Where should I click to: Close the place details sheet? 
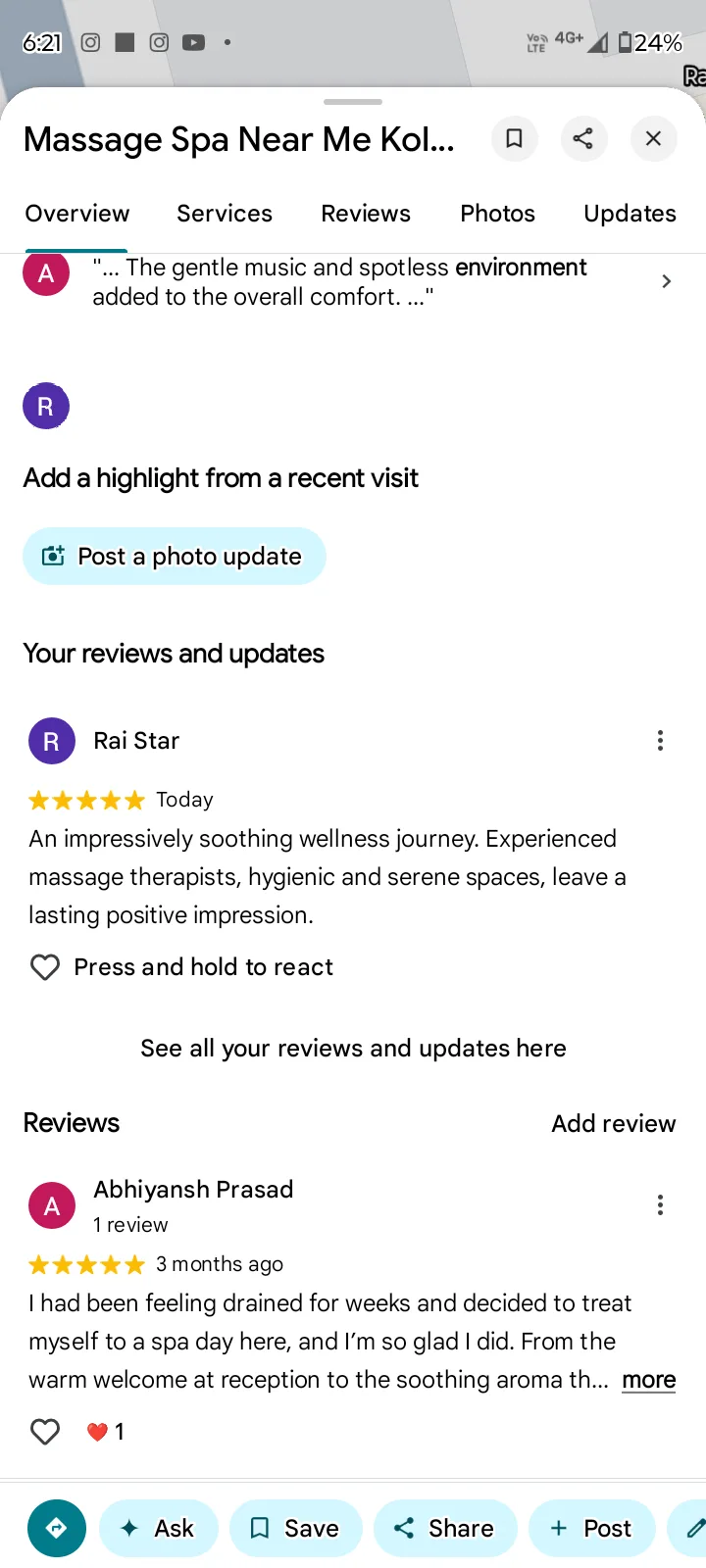pos(653,138)
